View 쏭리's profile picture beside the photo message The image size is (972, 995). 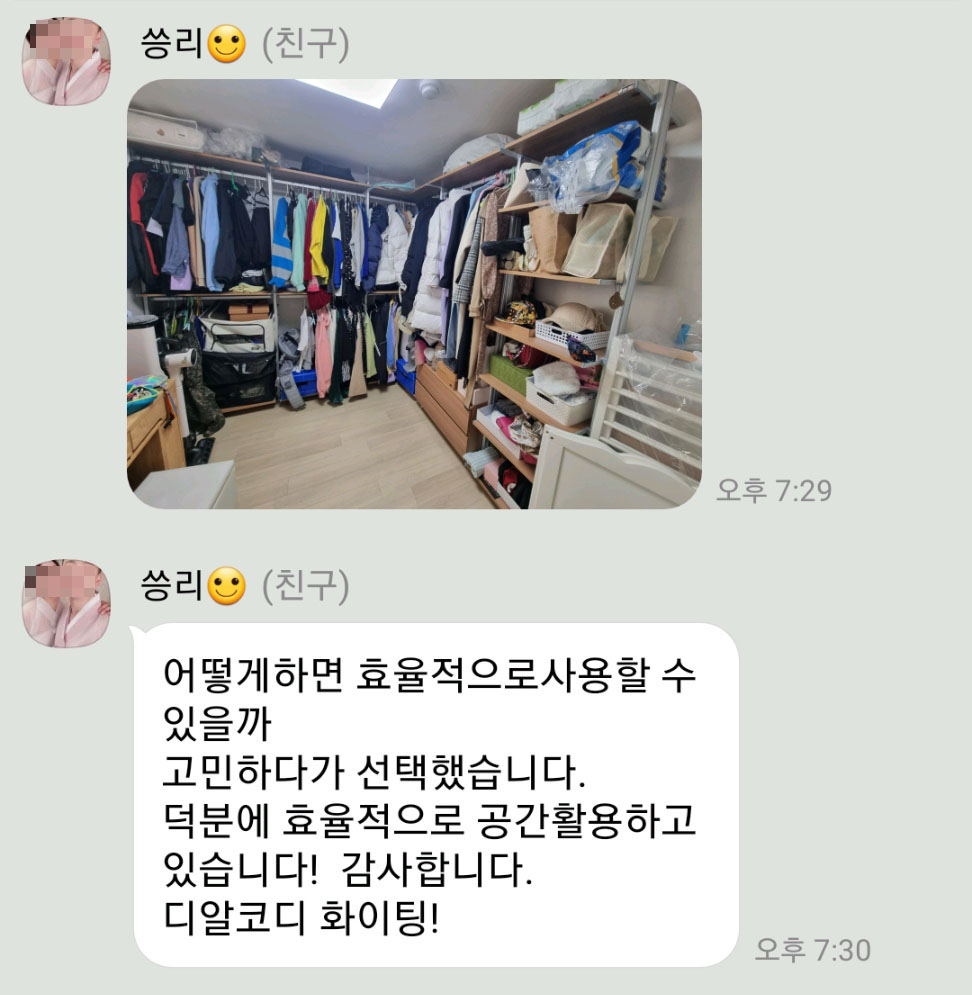[x=66, y=61]
